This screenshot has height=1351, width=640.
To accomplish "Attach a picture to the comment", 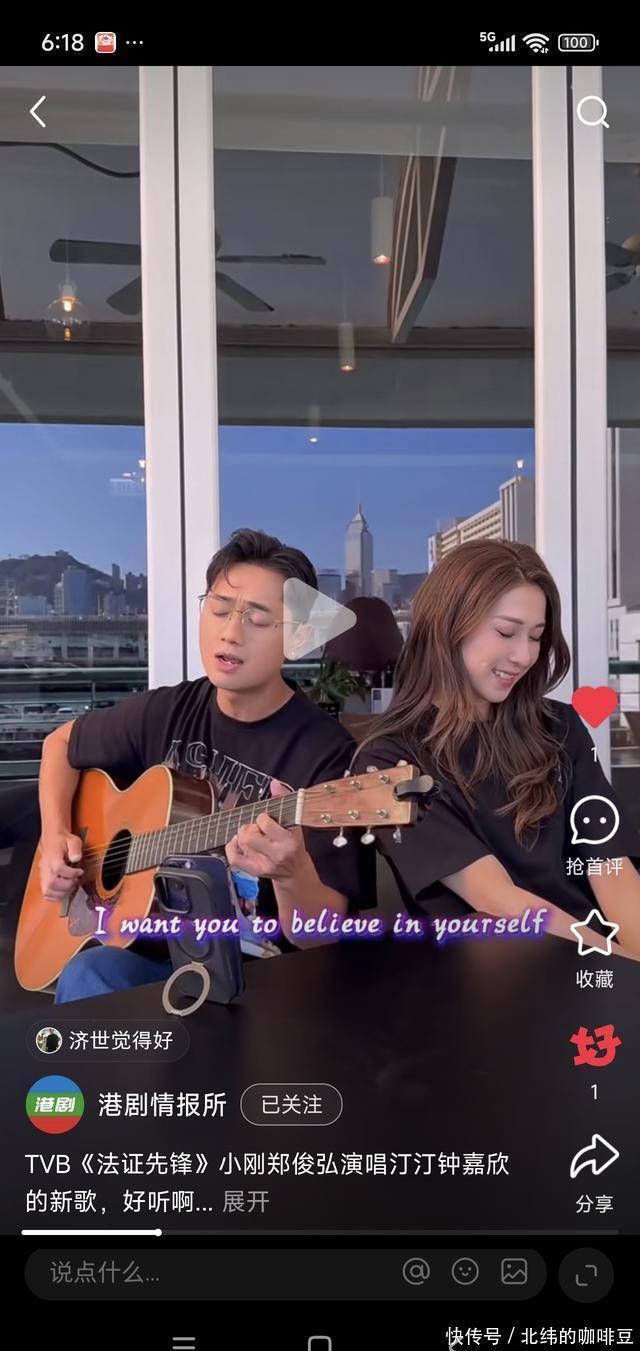I will click(514, 1271).
